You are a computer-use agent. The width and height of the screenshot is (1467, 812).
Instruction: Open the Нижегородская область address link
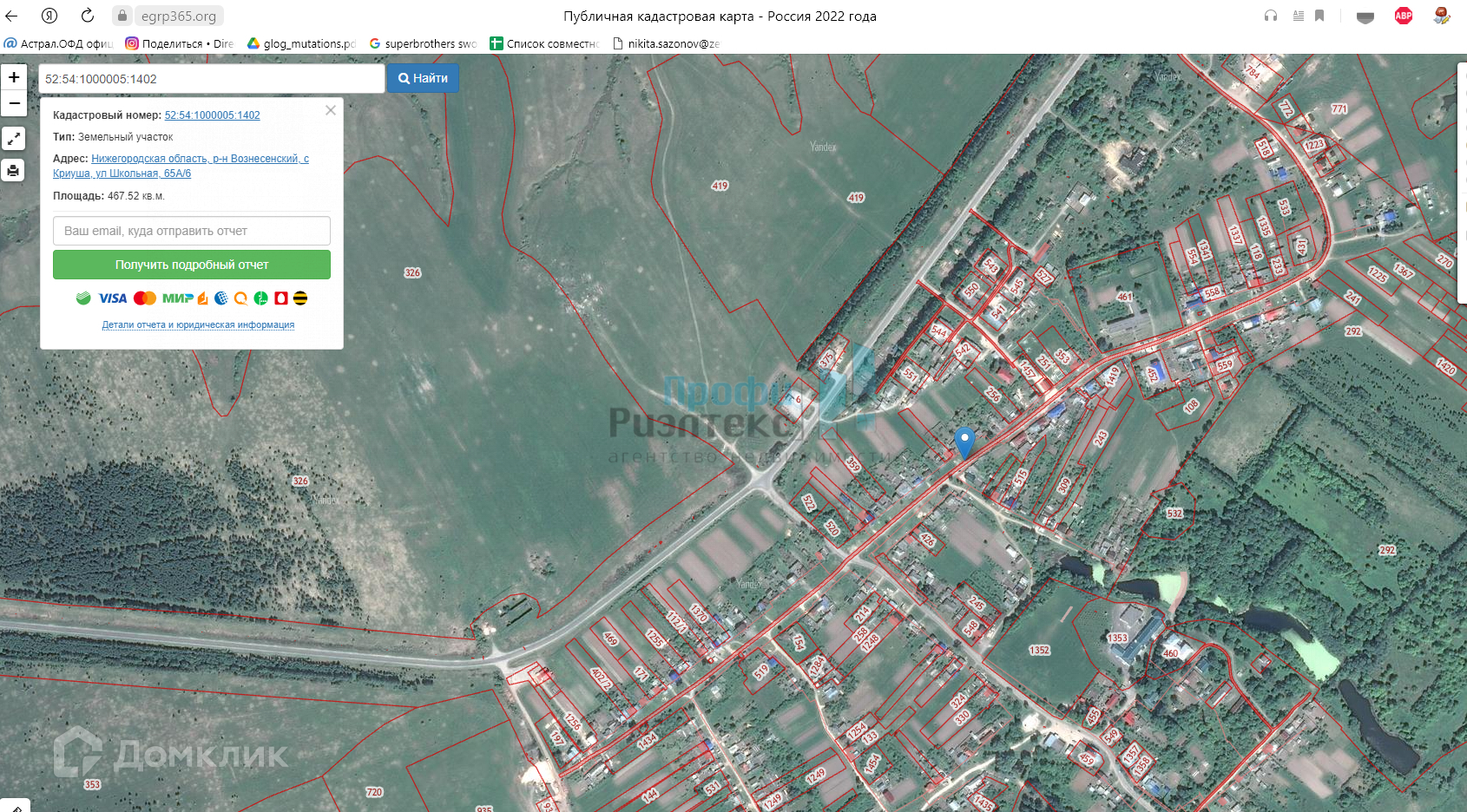(x=181, y=166)
